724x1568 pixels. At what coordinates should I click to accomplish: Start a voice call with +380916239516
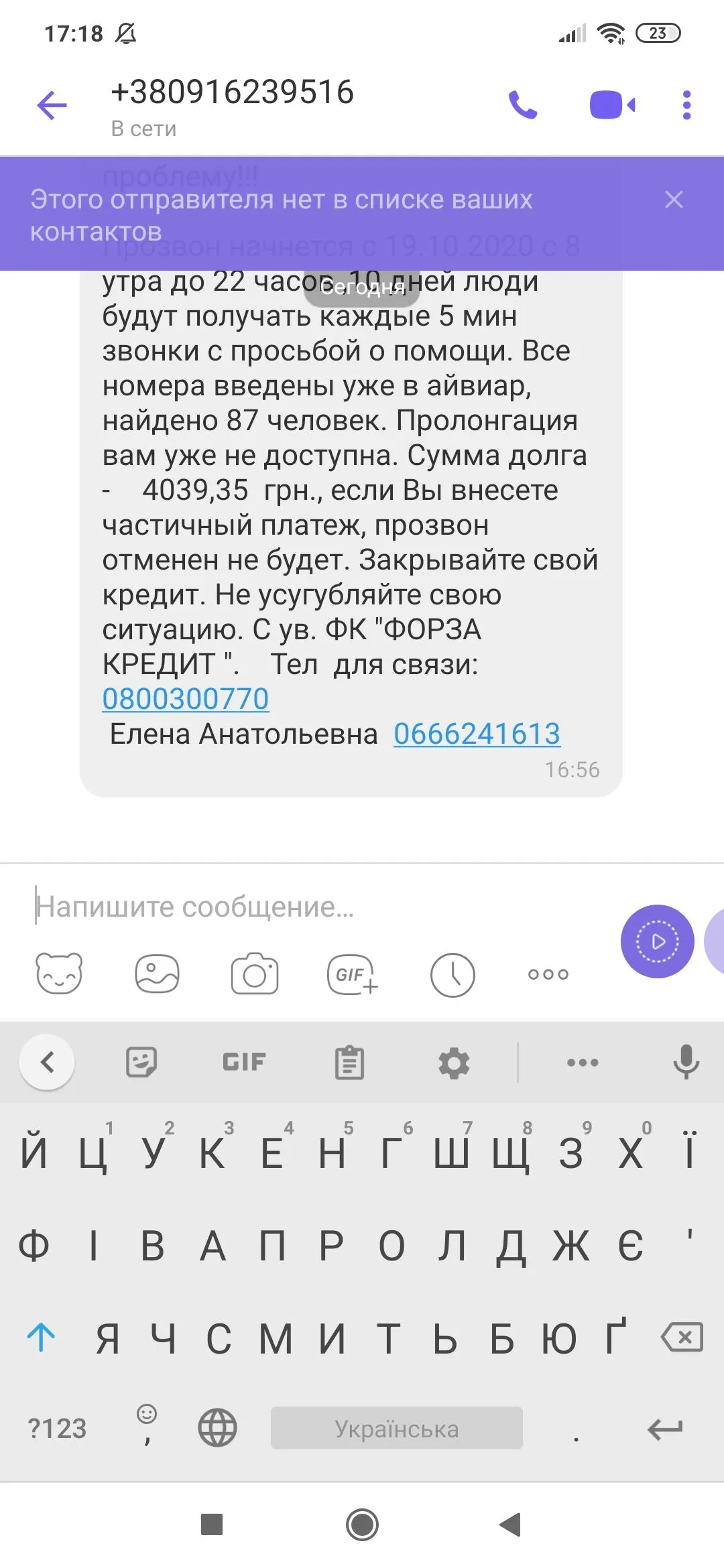click(523, 105)
